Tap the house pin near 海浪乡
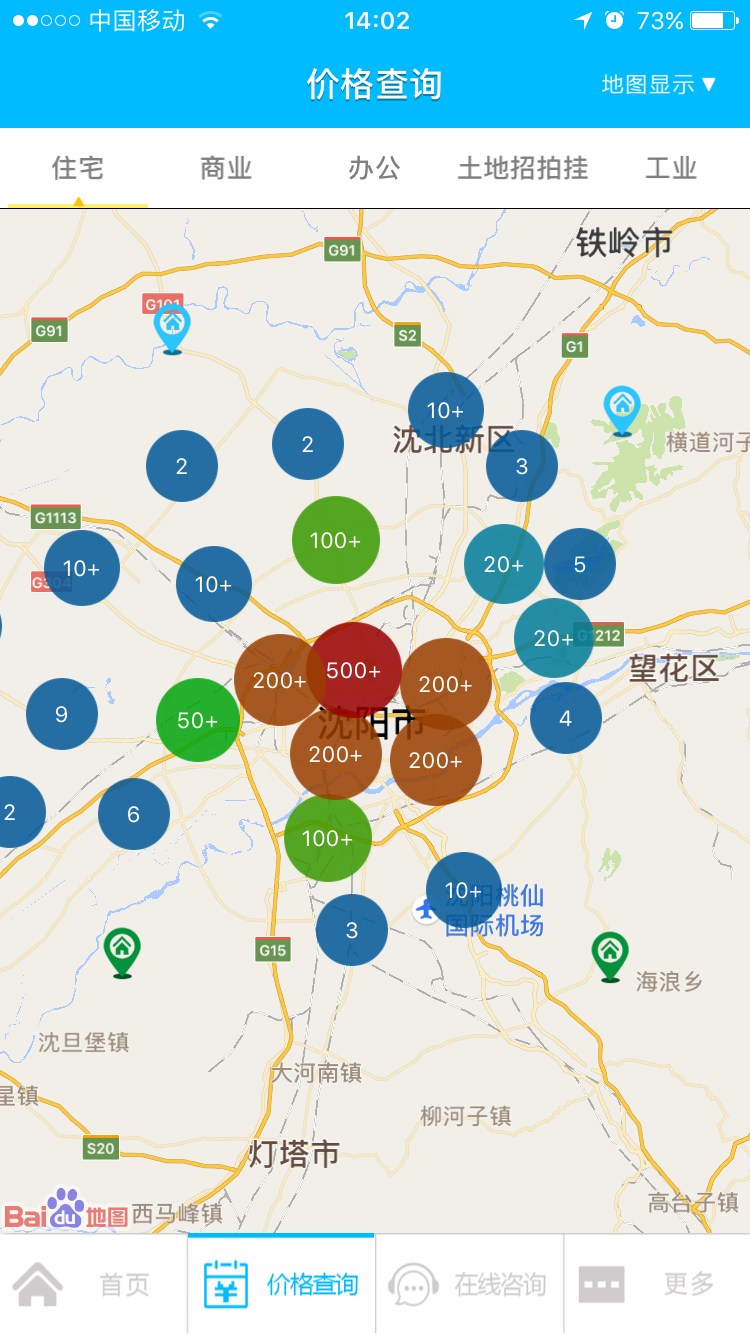The width and height of the screenshot is (750, 1334). [x=610, y=955]
